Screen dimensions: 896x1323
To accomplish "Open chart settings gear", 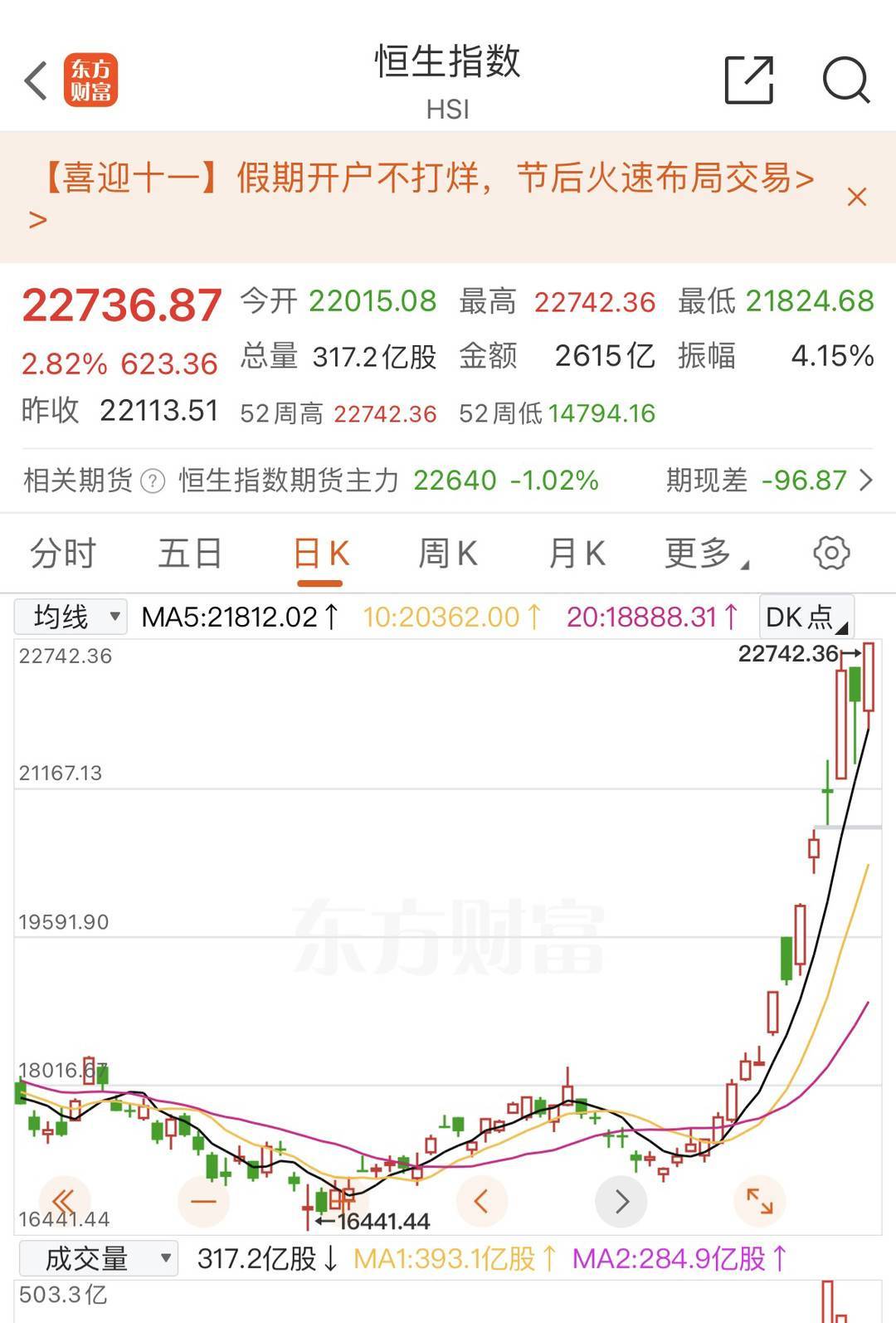I will click(x=831, y=553).
